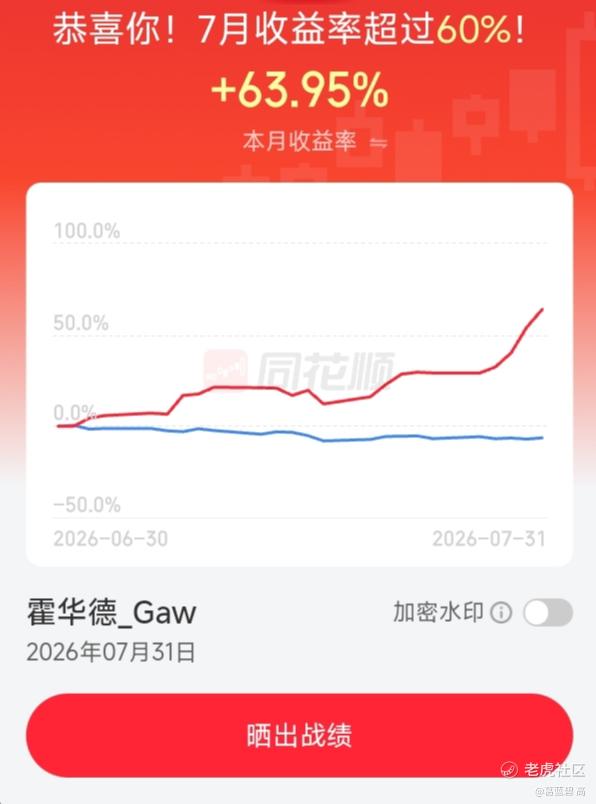Enable the 加密水印 toggle
The width and height of the screenshot is (596, 804).
click(548, 612)
